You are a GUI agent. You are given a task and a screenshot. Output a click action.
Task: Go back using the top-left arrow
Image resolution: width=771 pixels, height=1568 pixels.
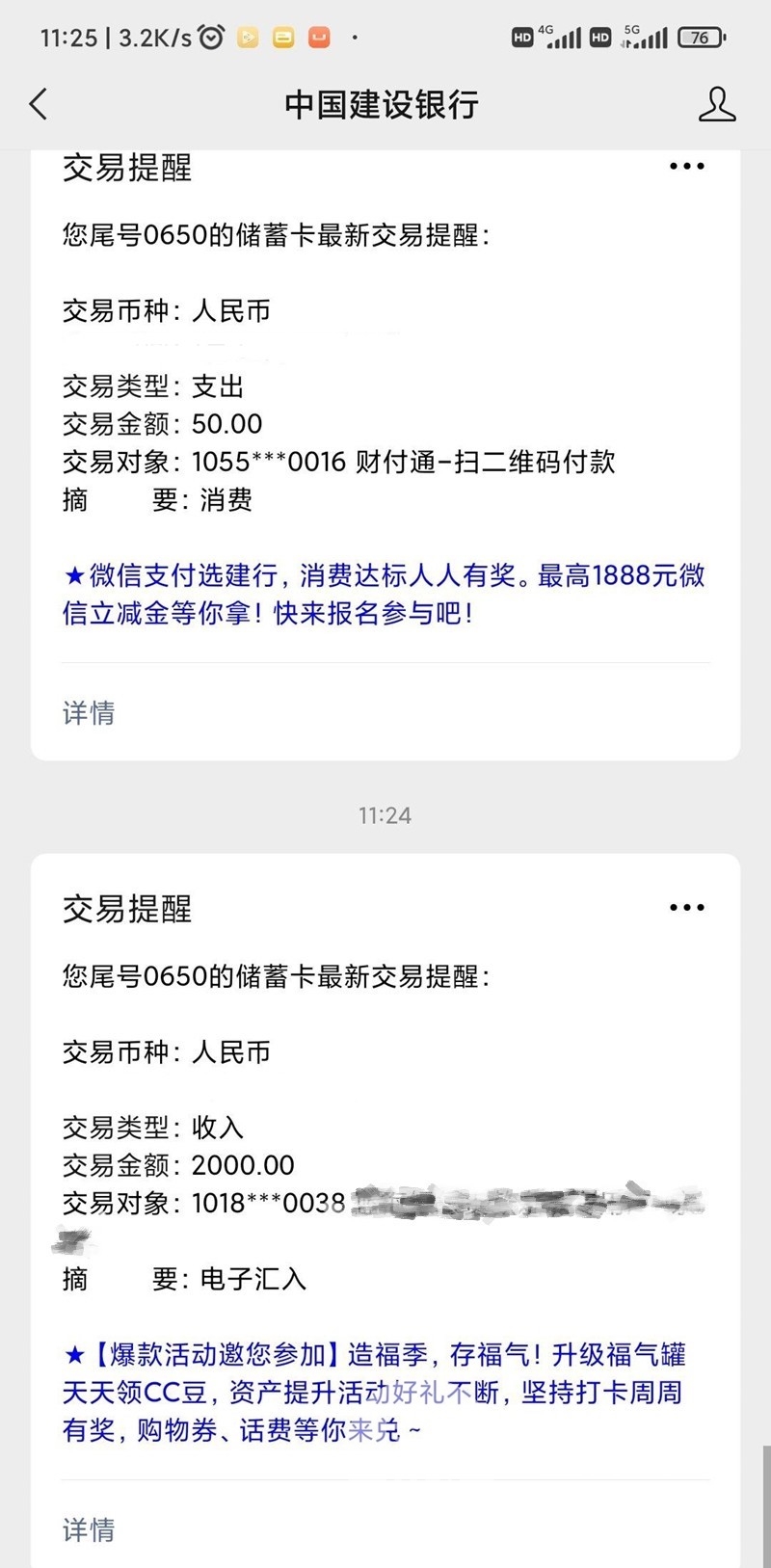39,104
